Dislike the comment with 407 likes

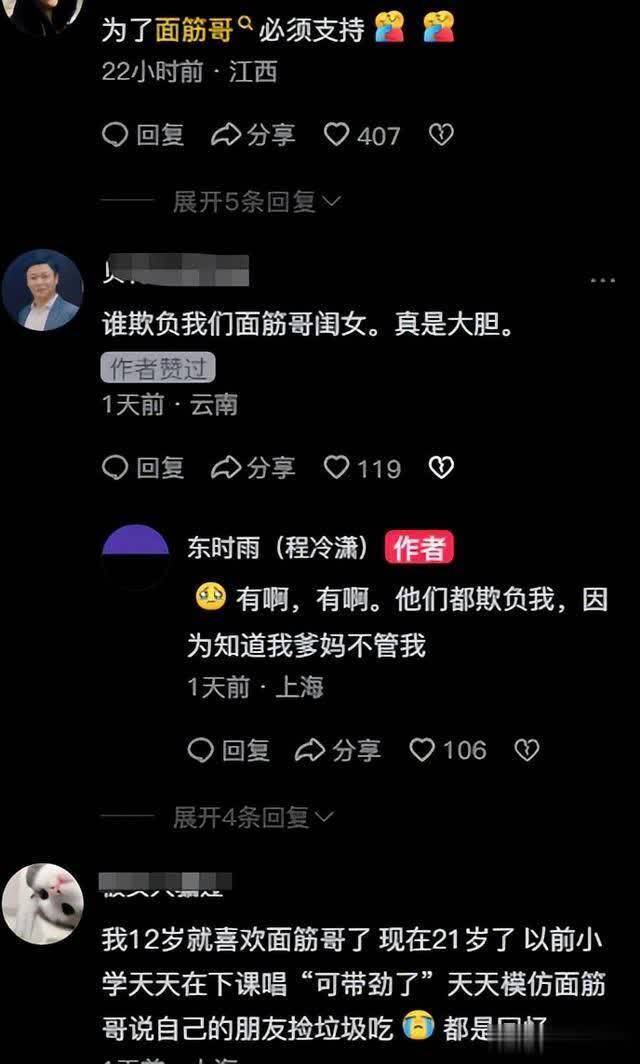pos(441,135)
